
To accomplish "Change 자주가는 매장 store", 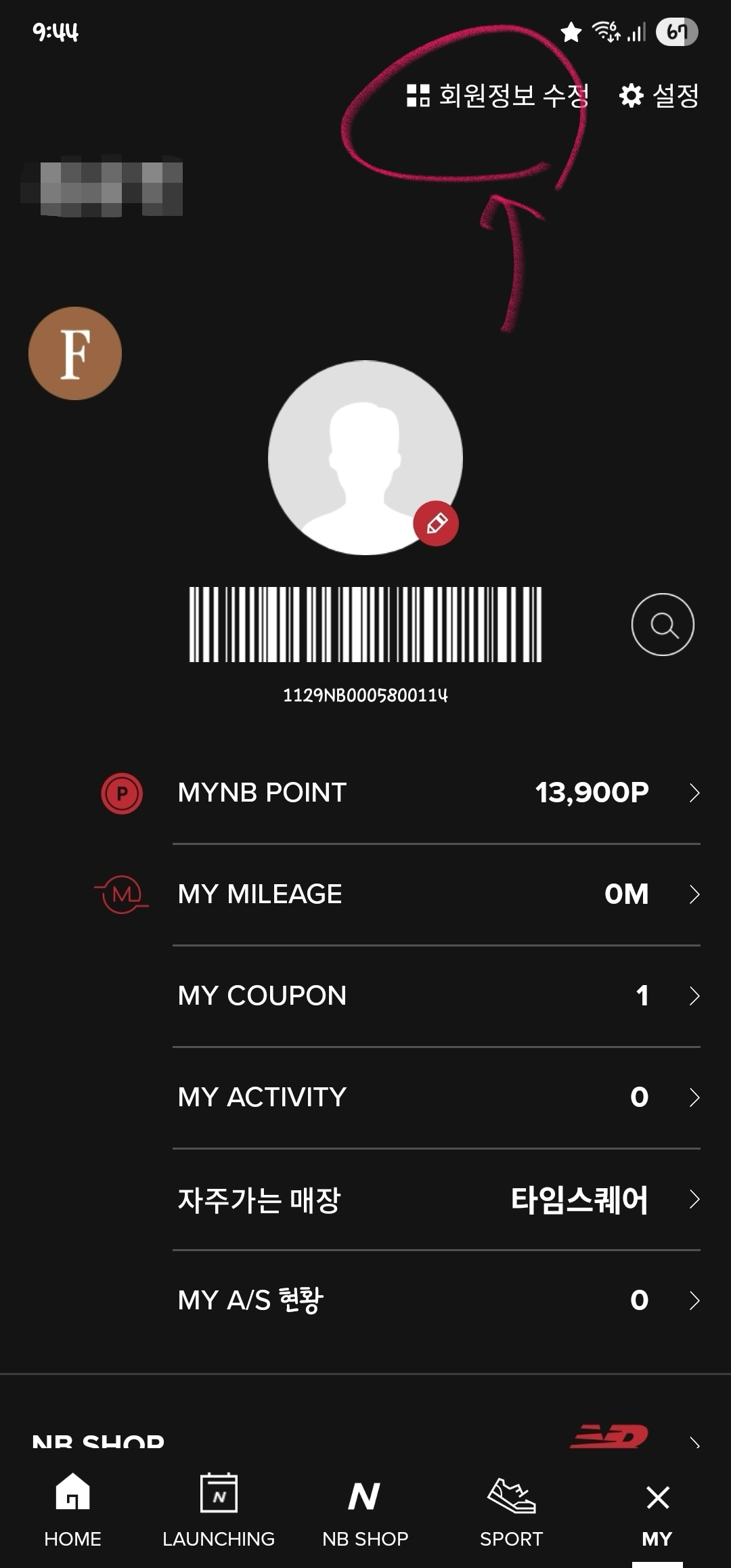I will (x=436, y=1200).
